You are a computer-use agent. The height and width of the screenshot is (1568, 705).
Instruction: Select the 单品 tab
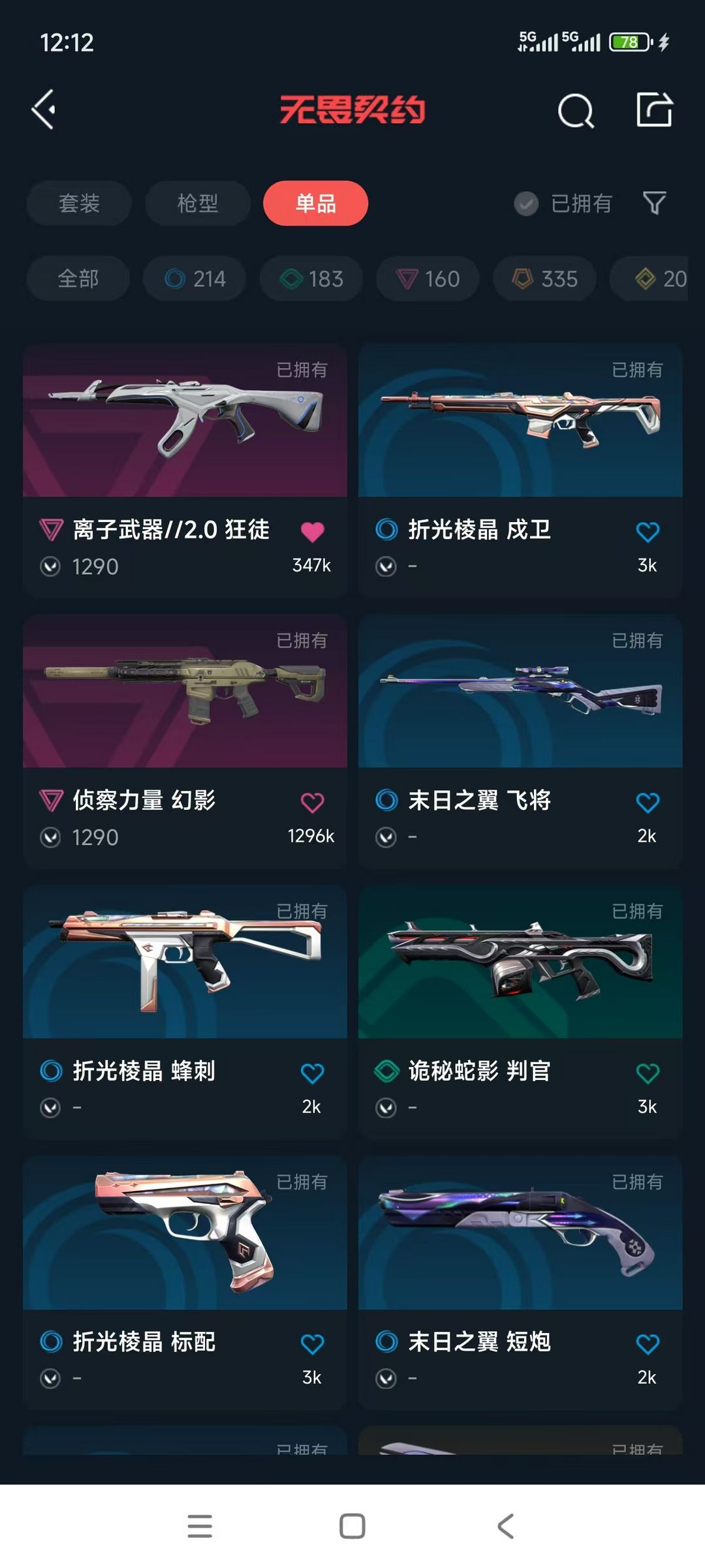[x=316, y=204]
